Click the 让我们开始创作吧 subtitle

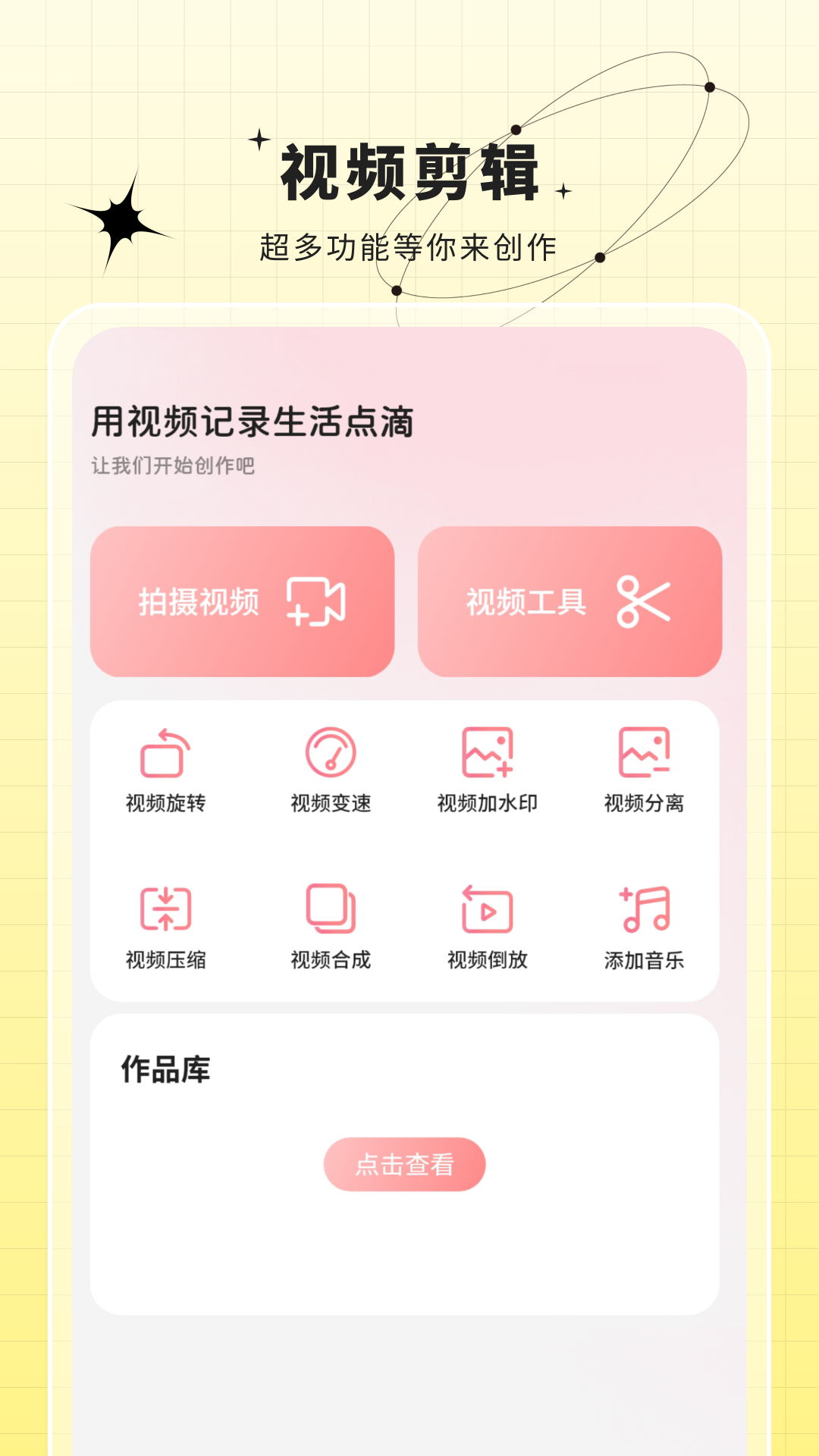(x=172, y=467)
